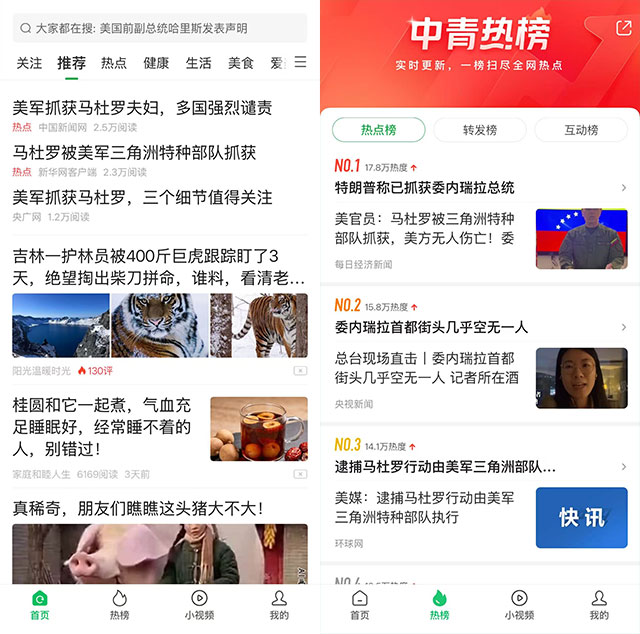
Task: Open the channel list menu icon
Action: coord(300,62)
